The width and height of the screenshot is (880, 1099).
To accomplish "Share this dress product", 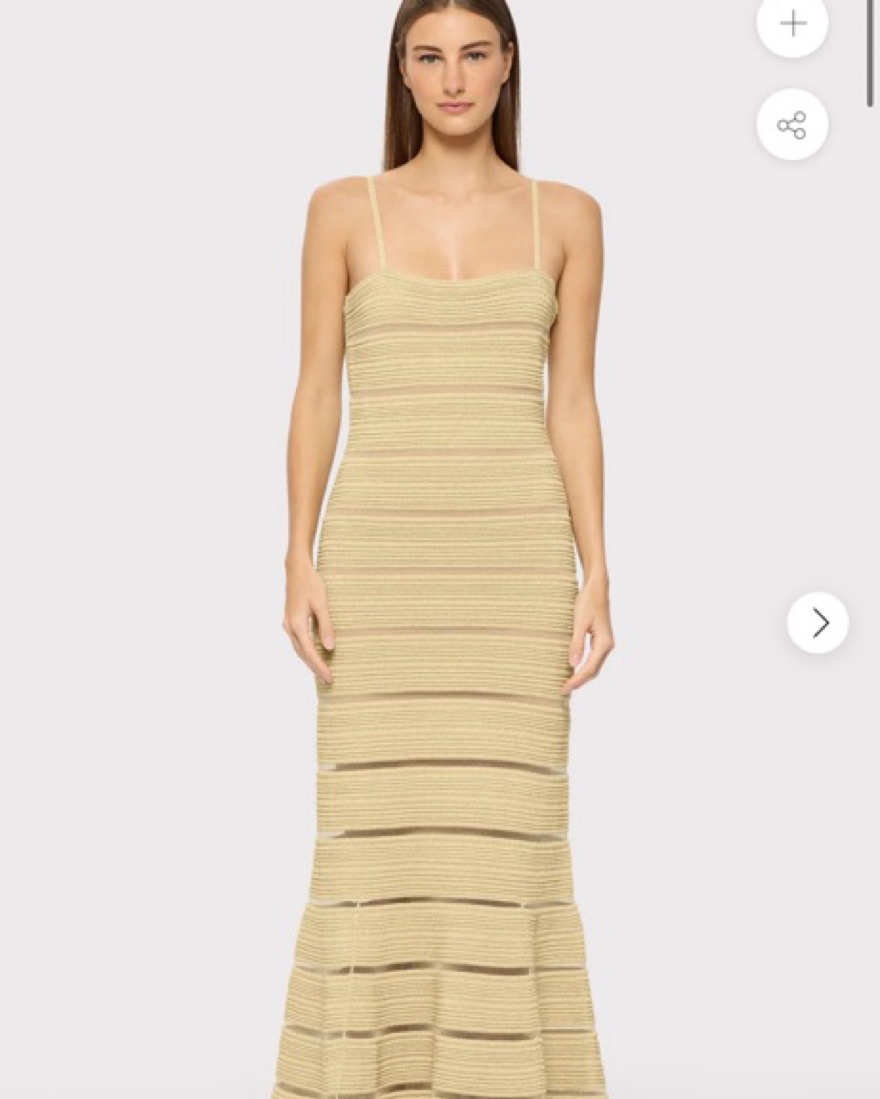I will click(x=792, y=125).
